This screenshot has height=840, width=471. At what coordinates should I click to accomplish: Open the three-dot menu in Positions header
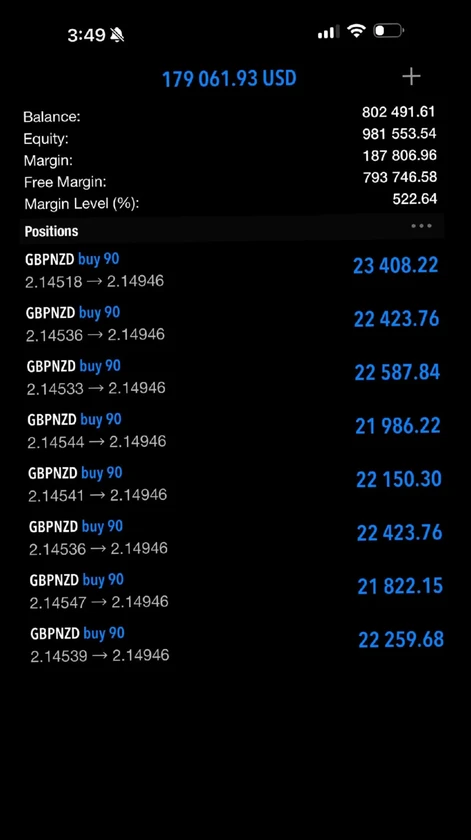coord(421,226)
